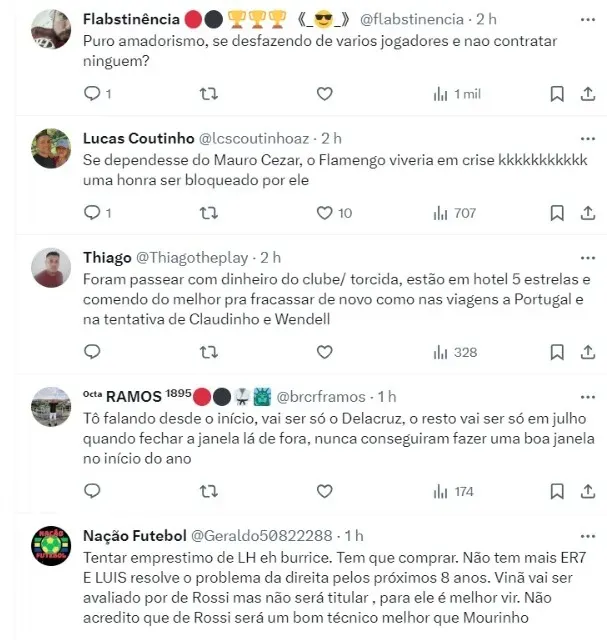
Task: Open the @flabstinencia handle link
Action: pos(411,19)
